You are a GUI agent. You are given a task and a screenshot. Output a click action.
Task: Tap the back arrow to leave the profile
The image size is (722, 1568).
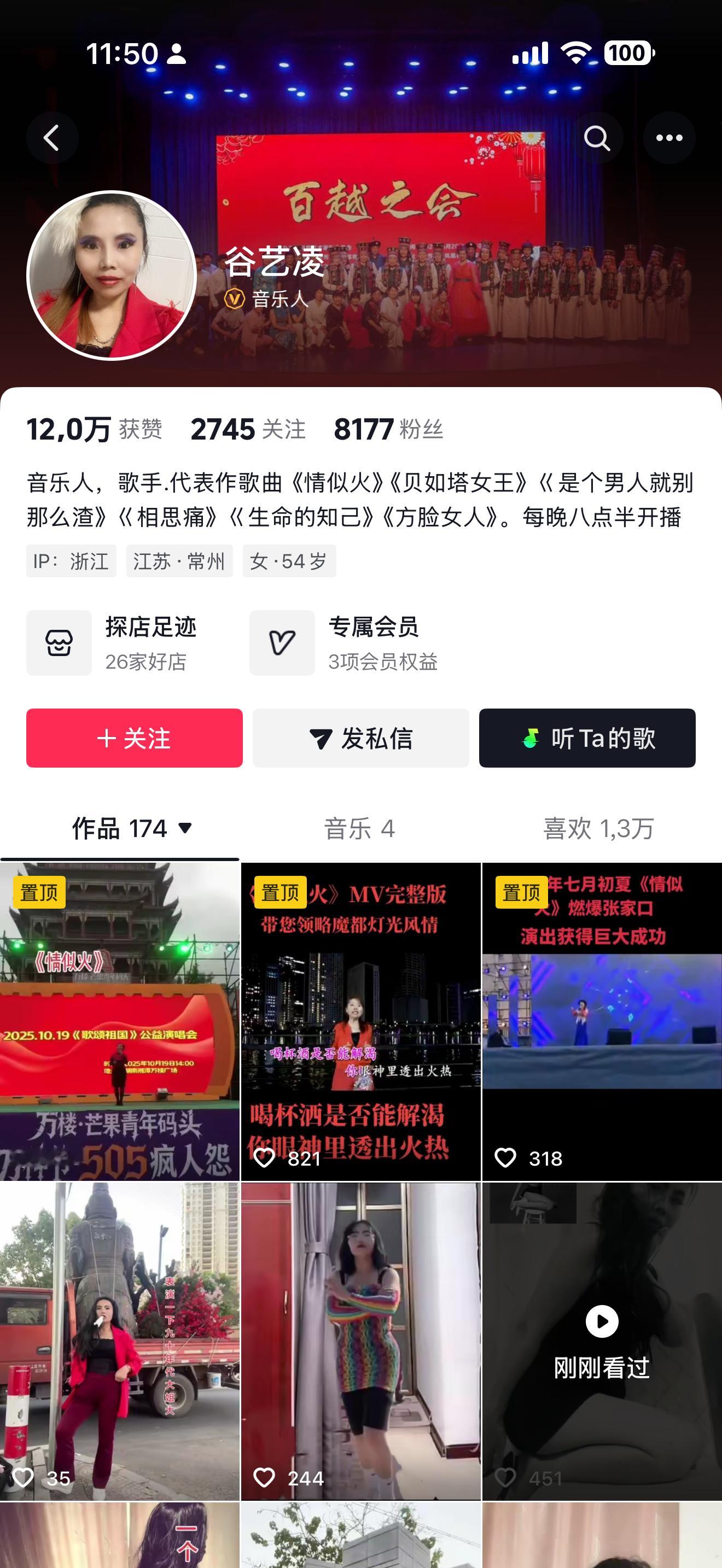click(x=54, y=138)
